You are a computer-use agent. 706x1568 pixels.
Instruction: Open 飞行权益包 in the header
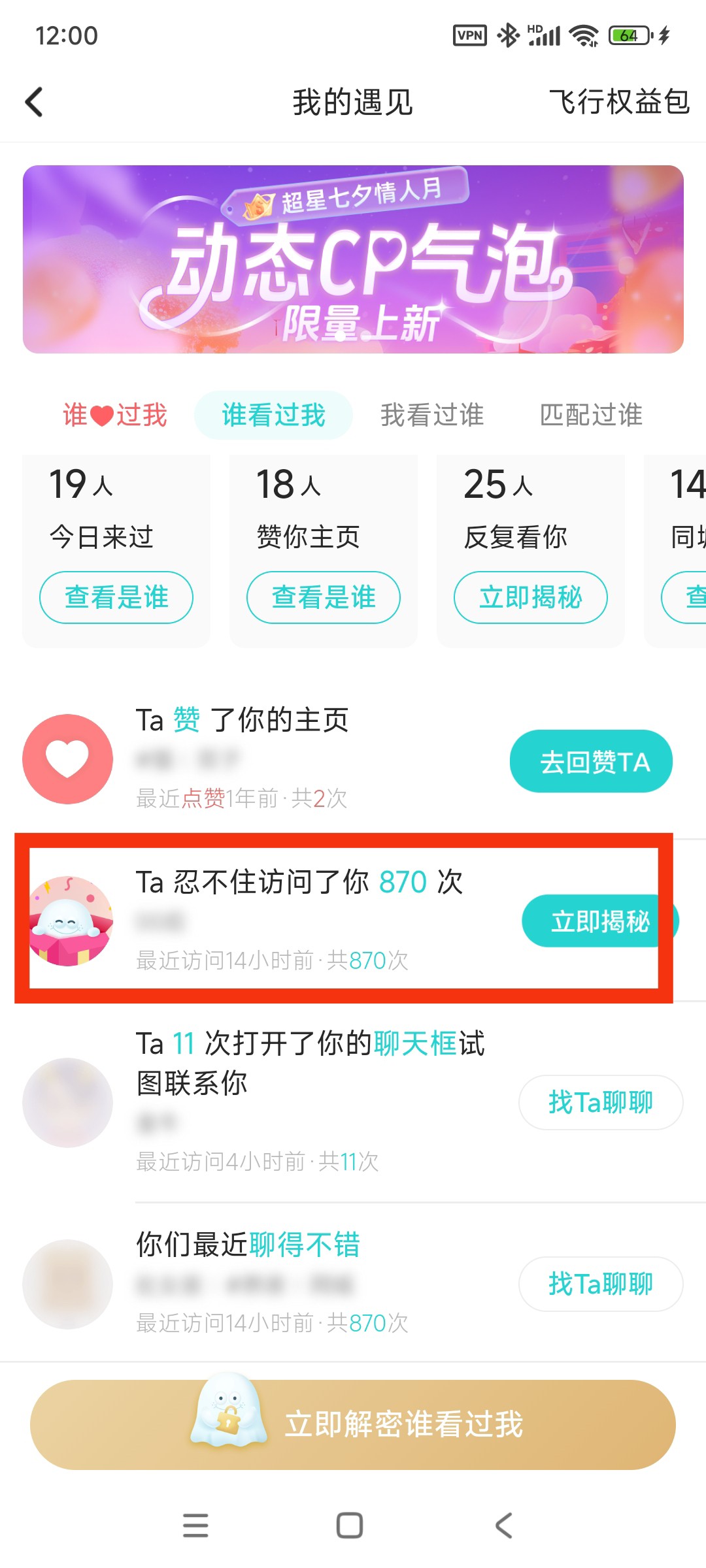[x=619, y=102]
